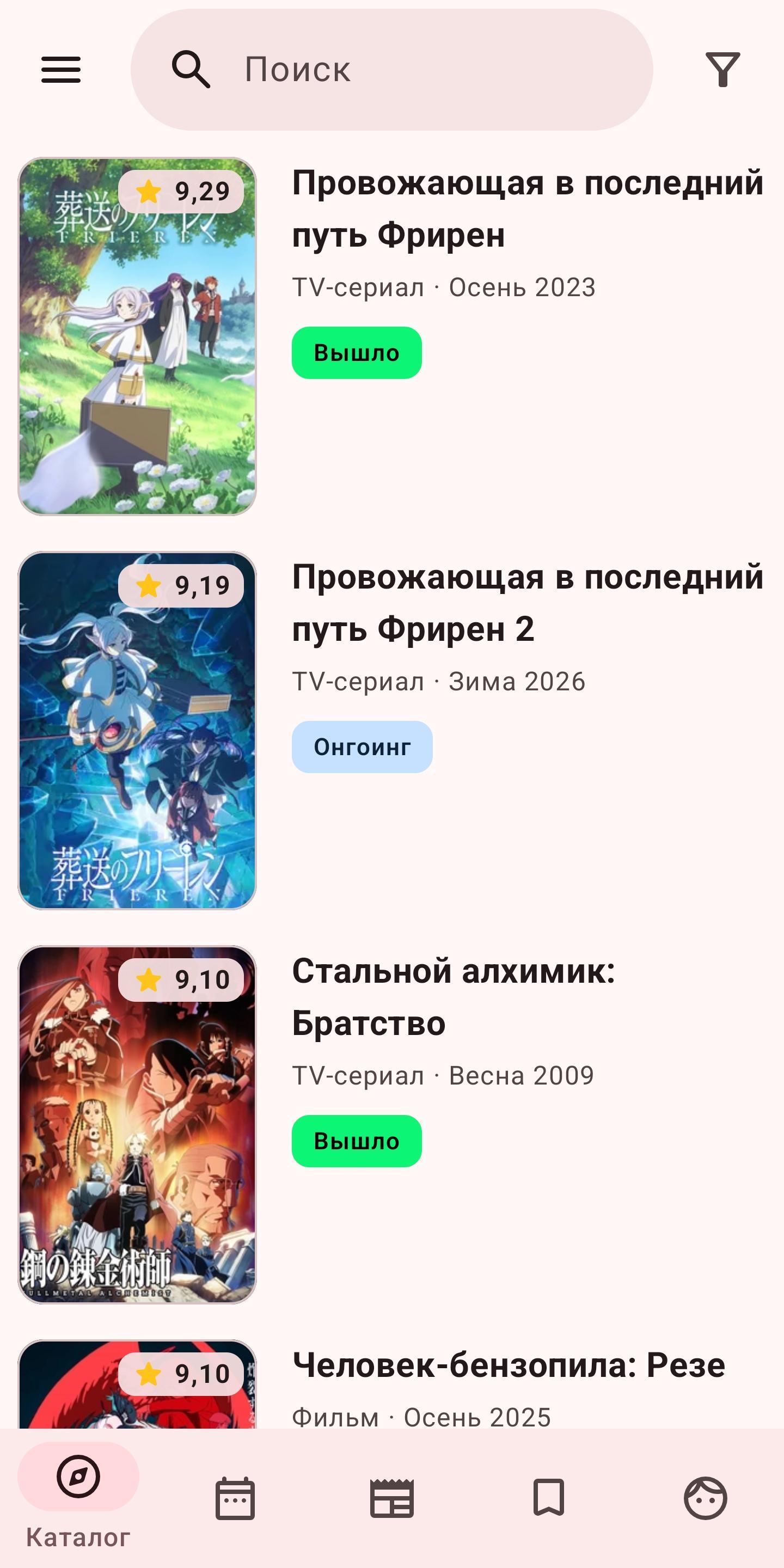Switch to the bookmarks tab
The height and width of the screenshot is (1568, 784).
548,1498
